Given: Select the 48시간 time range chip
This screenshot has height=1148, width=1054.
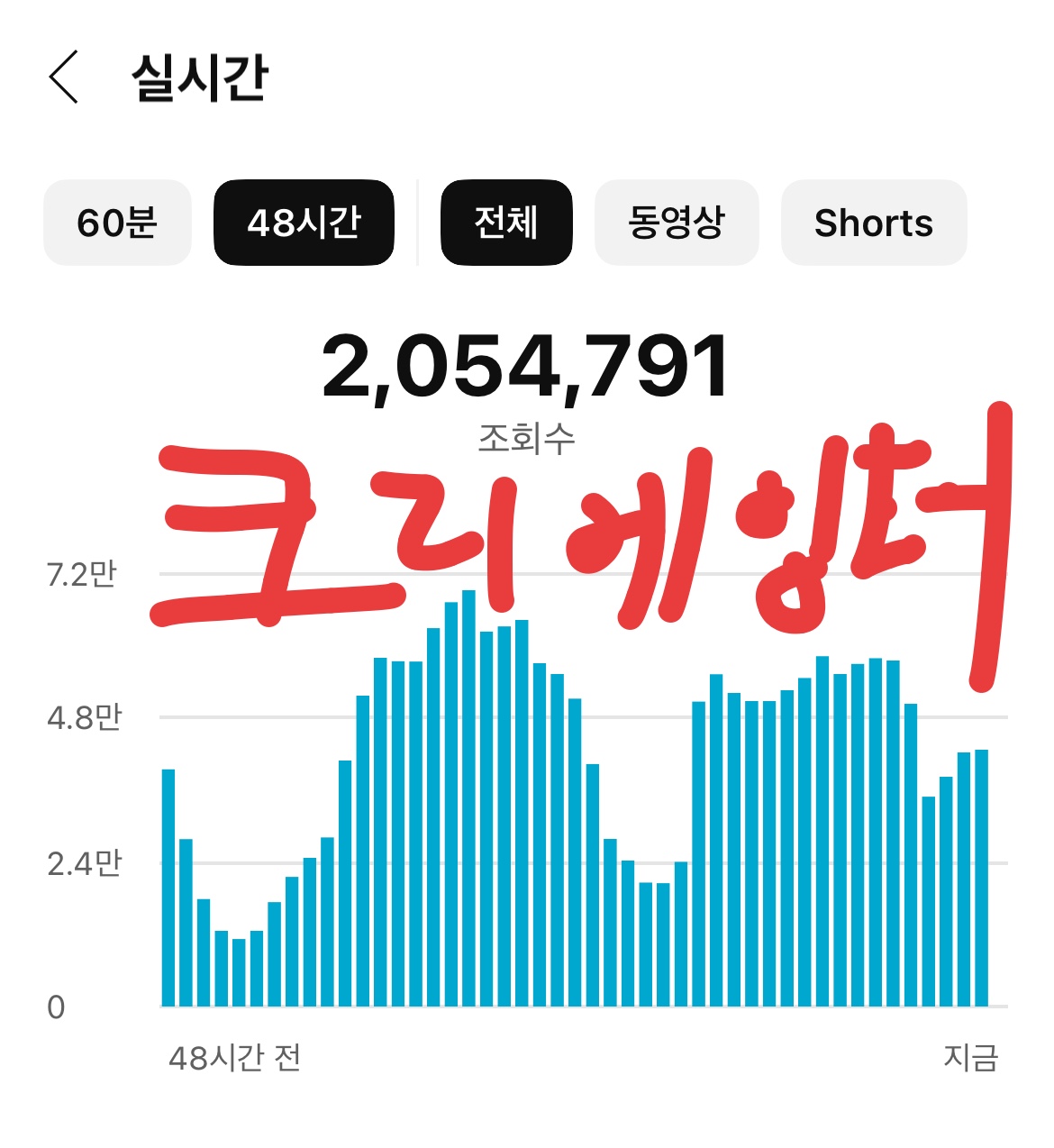Looking at the screenshot, I should point(304,223).
